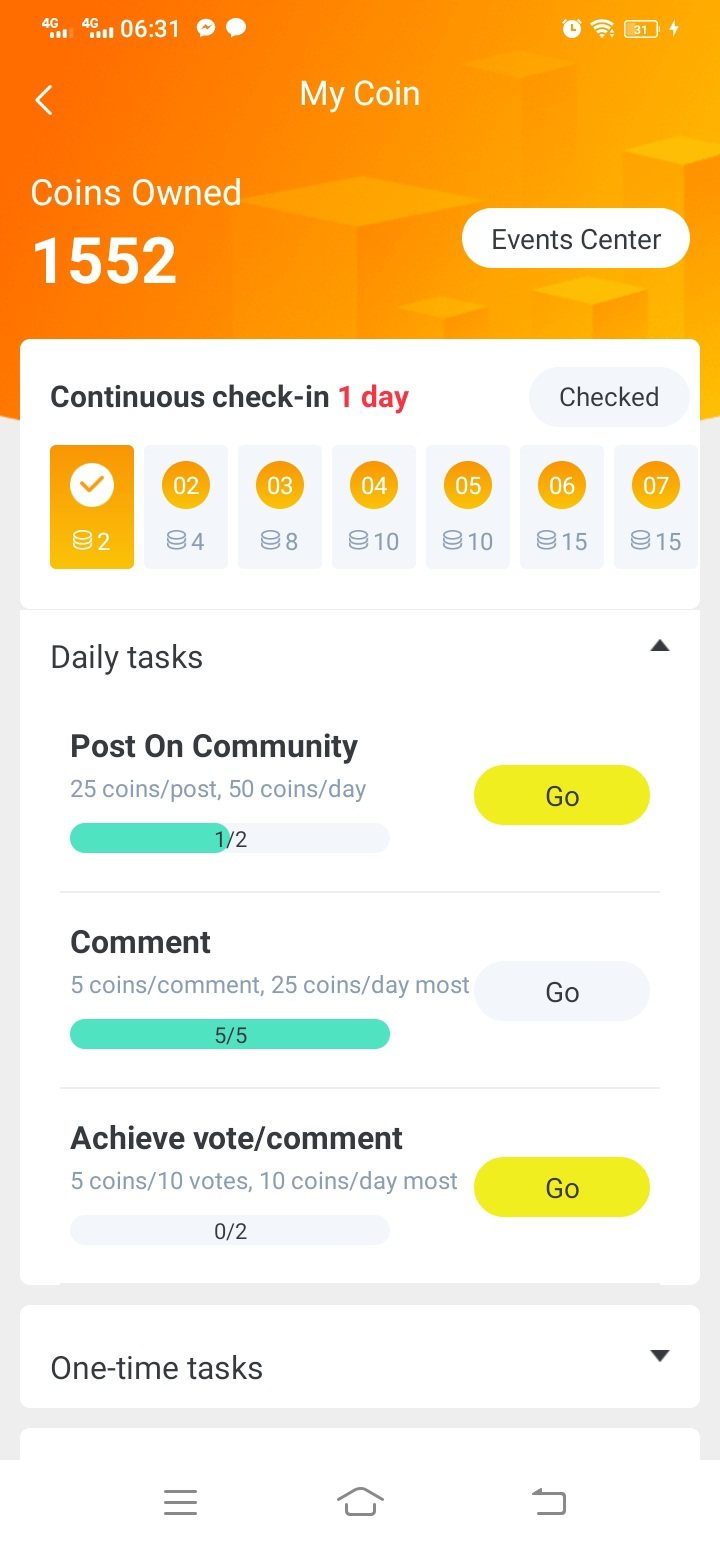This screenshot has height=1544, width=720.
Task: Go to the system home screen
Action: [x=360, y=1502]
